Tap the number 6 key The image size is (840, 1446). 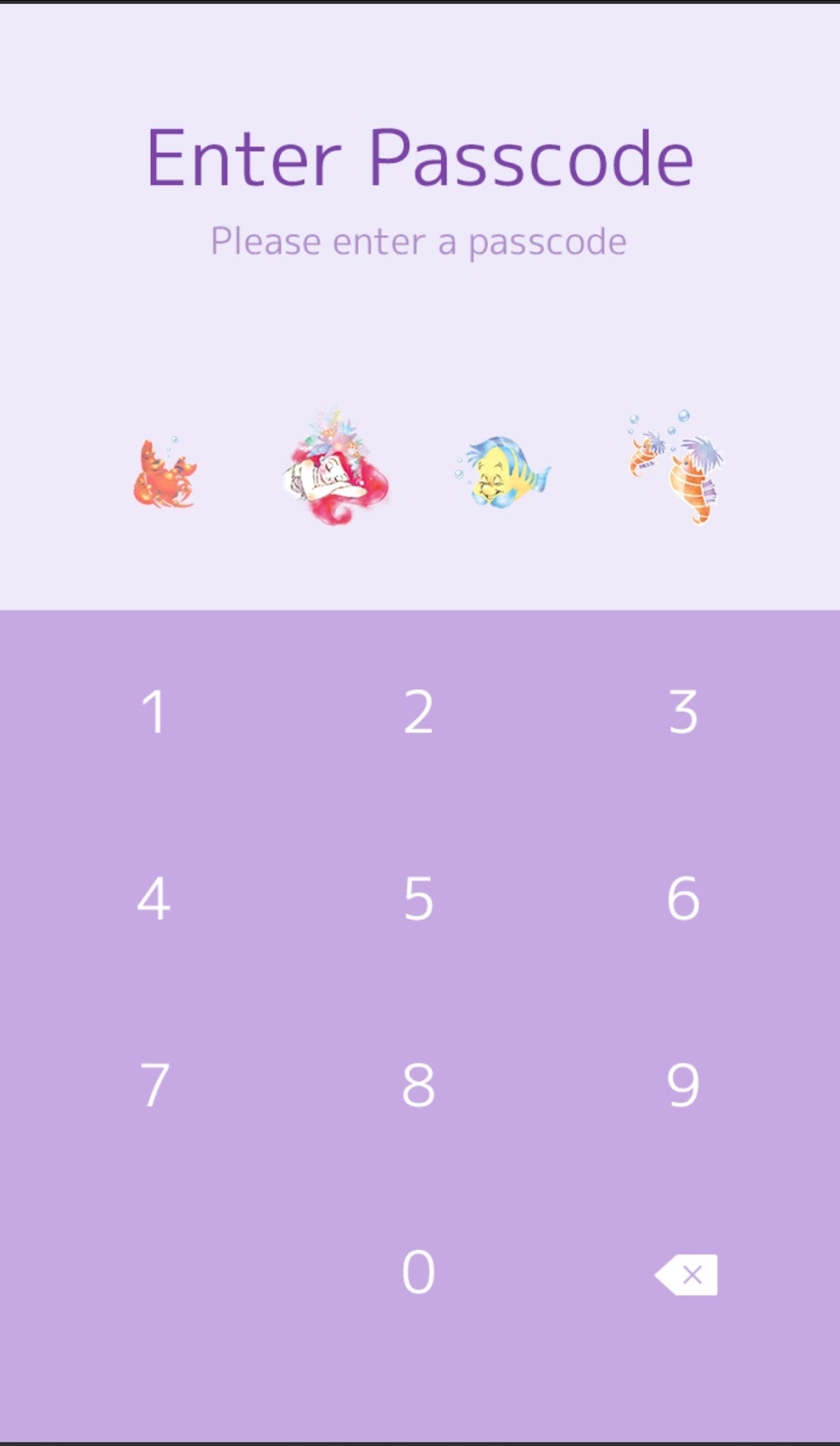684,899
